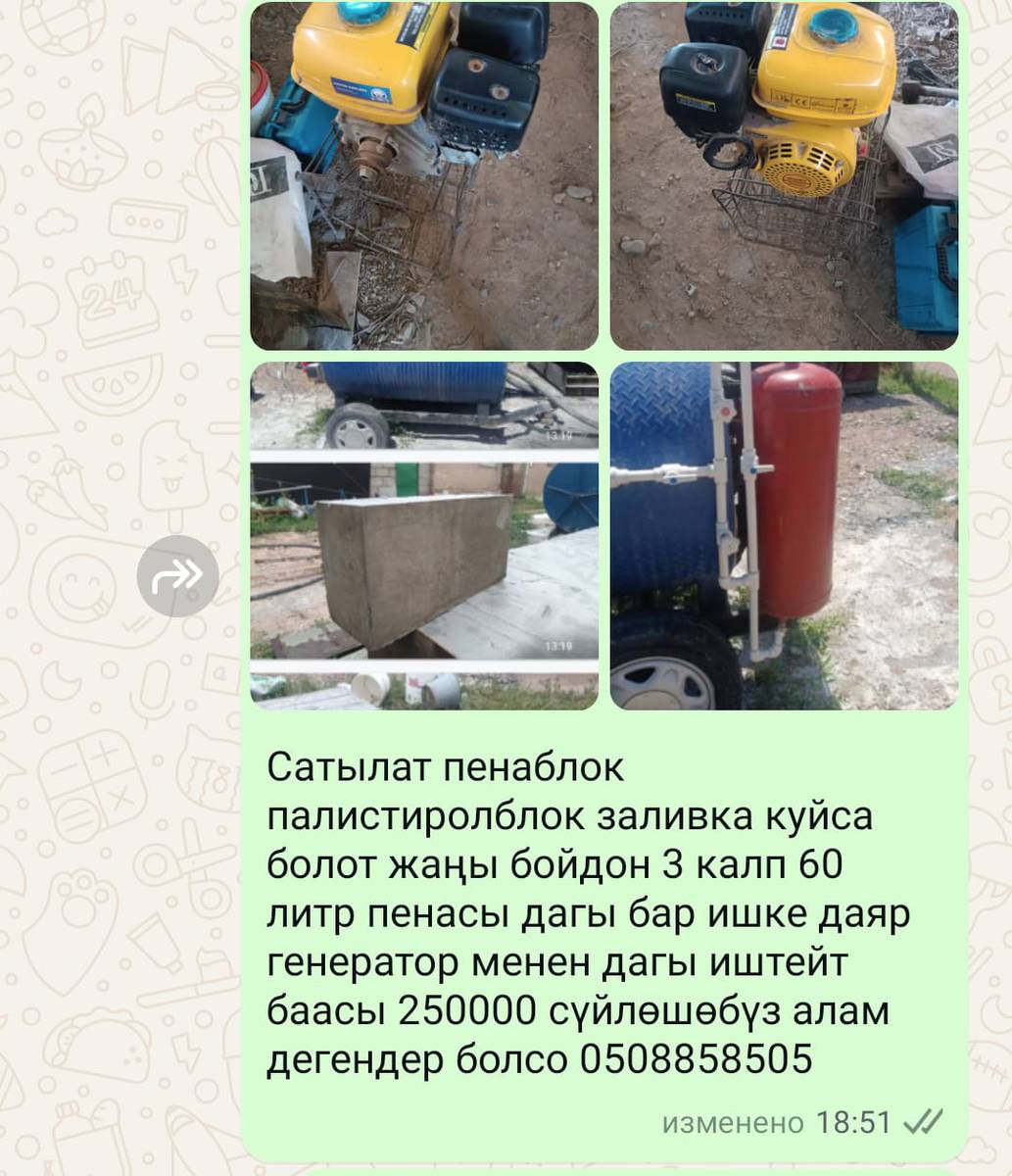
Task: Open the photo of the red gas cylinder
Action: (784, 536)
